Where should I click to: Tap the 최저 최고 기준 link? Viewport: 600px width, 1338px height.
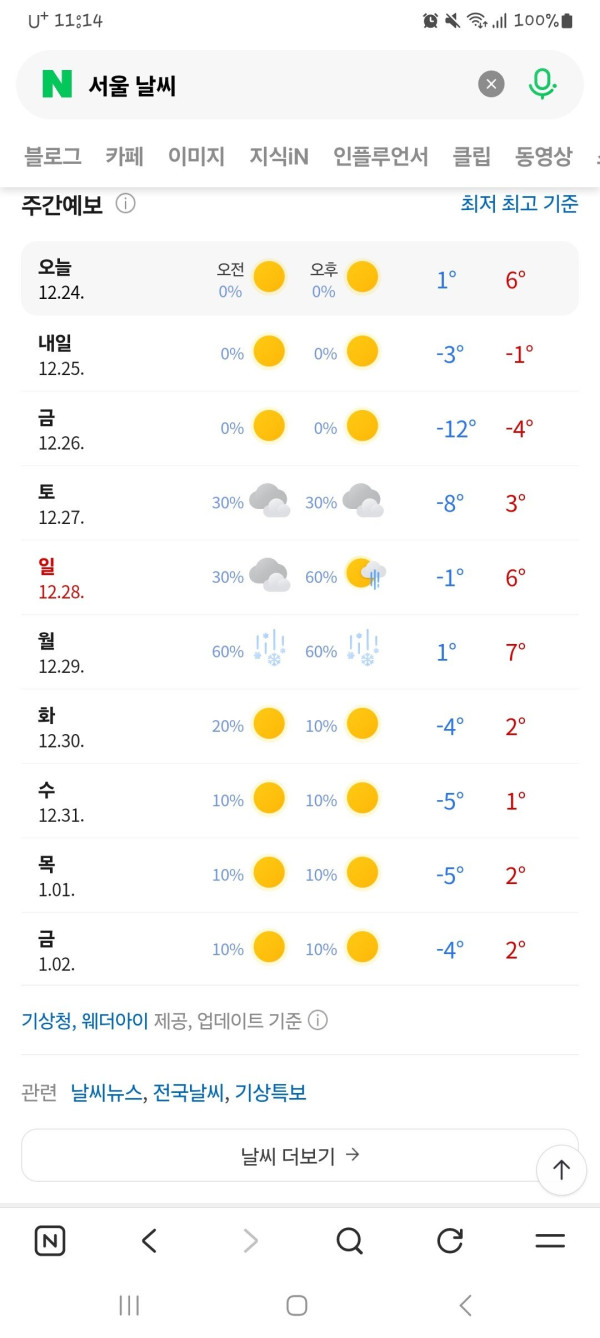(x=519, y=204)
